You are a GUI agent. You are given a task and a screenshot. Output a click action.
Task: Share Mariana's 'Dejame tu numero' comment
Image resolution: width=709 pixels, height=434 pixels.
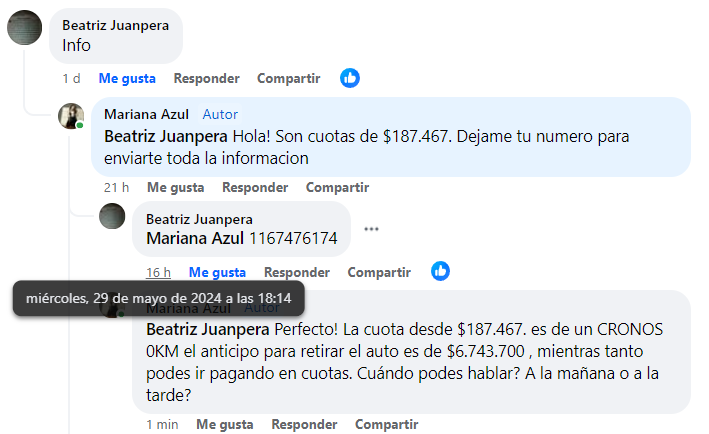337,187
